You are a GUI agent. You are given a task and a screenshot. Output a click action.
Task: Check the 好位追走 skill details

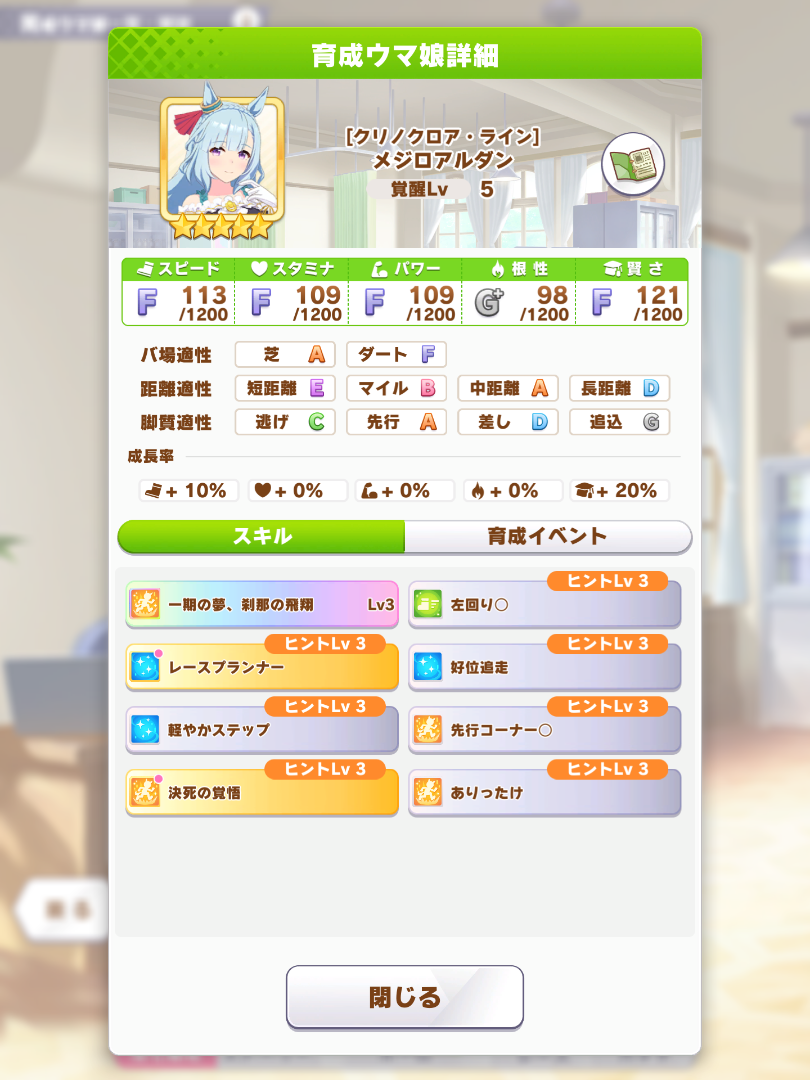pyautogui.click(x=545, y=667)
